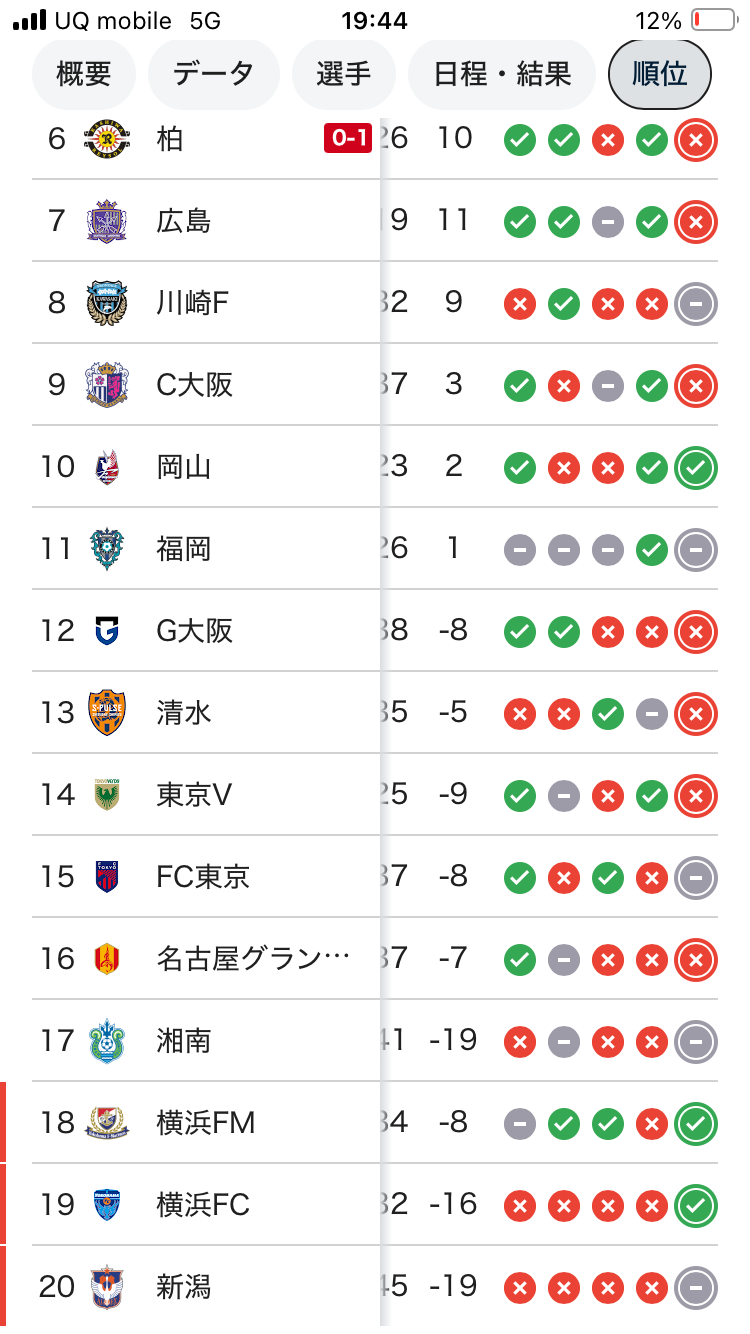Screen dimensions: 750x1334
Task: View the 東京V team page
Action: (194, 794)
